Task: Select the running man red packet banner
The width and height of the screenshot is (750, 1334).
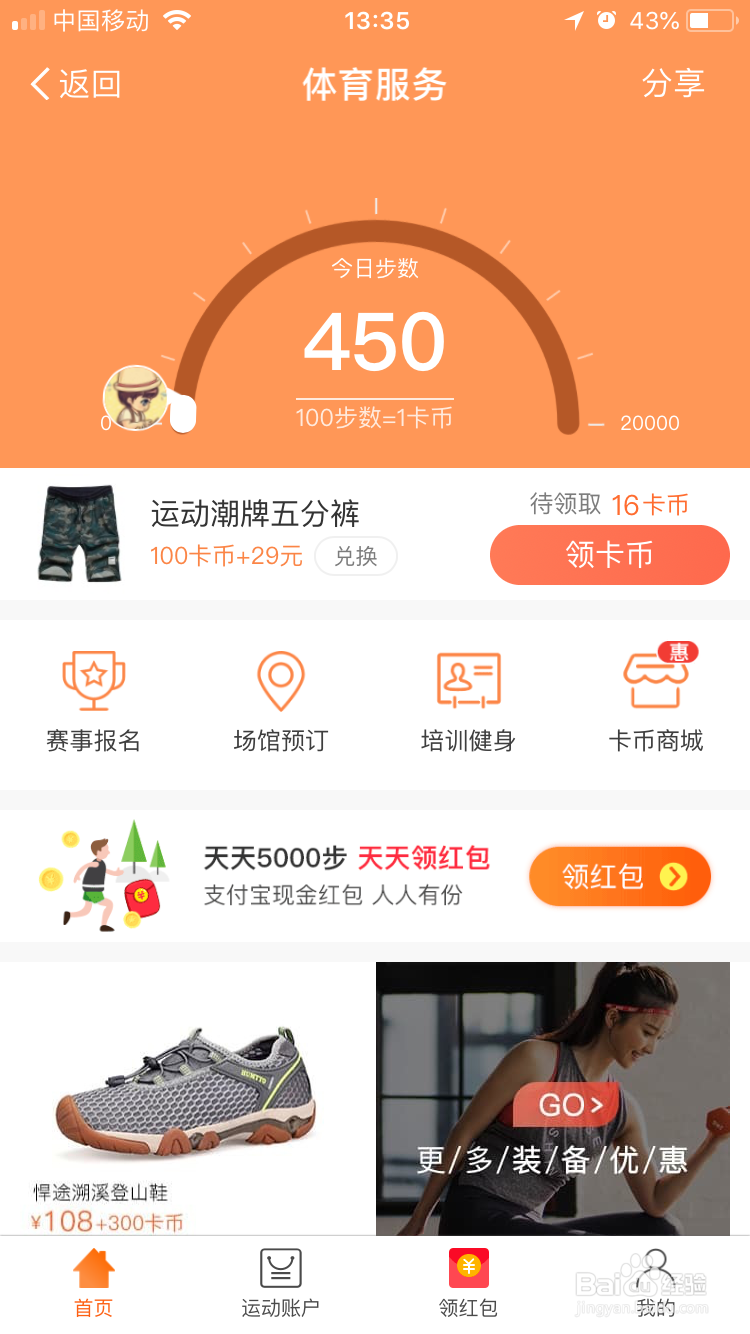Action: [x=110, y=874]
